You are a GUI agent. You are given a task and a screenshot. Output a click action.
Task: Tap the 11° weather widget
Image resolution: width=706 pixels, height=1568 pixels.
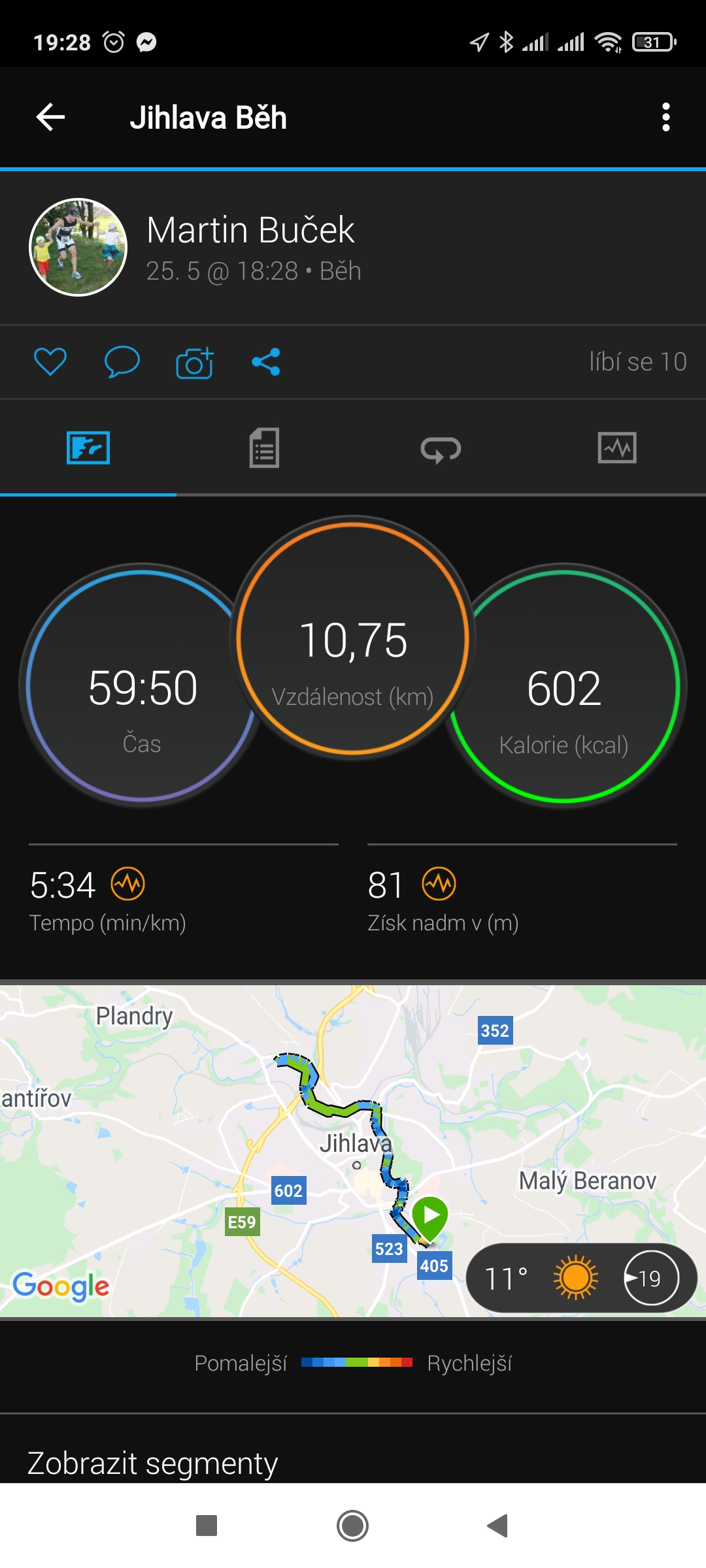(x=582, y=1278)
